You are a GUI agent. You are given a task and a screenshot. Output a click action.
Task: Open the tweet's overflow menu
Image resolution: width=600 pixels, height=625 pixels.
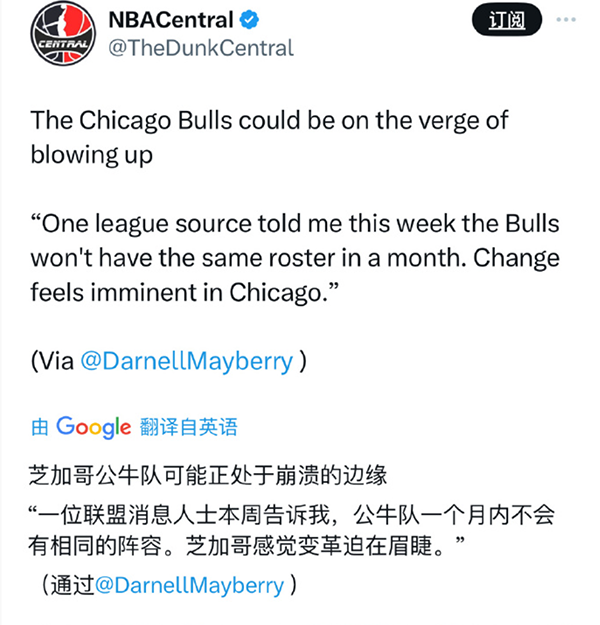pos(573,22)
